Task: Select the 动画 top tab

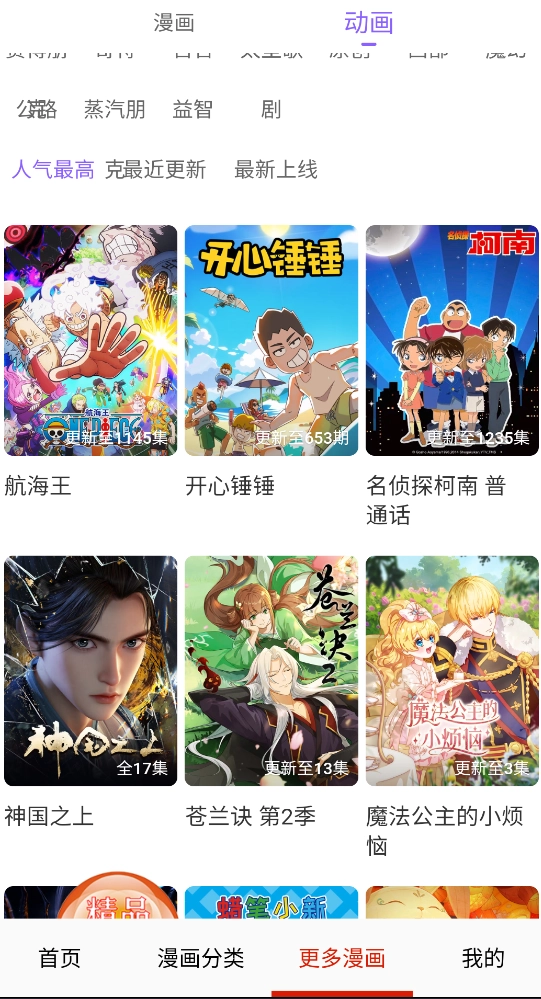Action: pos(368,23)
